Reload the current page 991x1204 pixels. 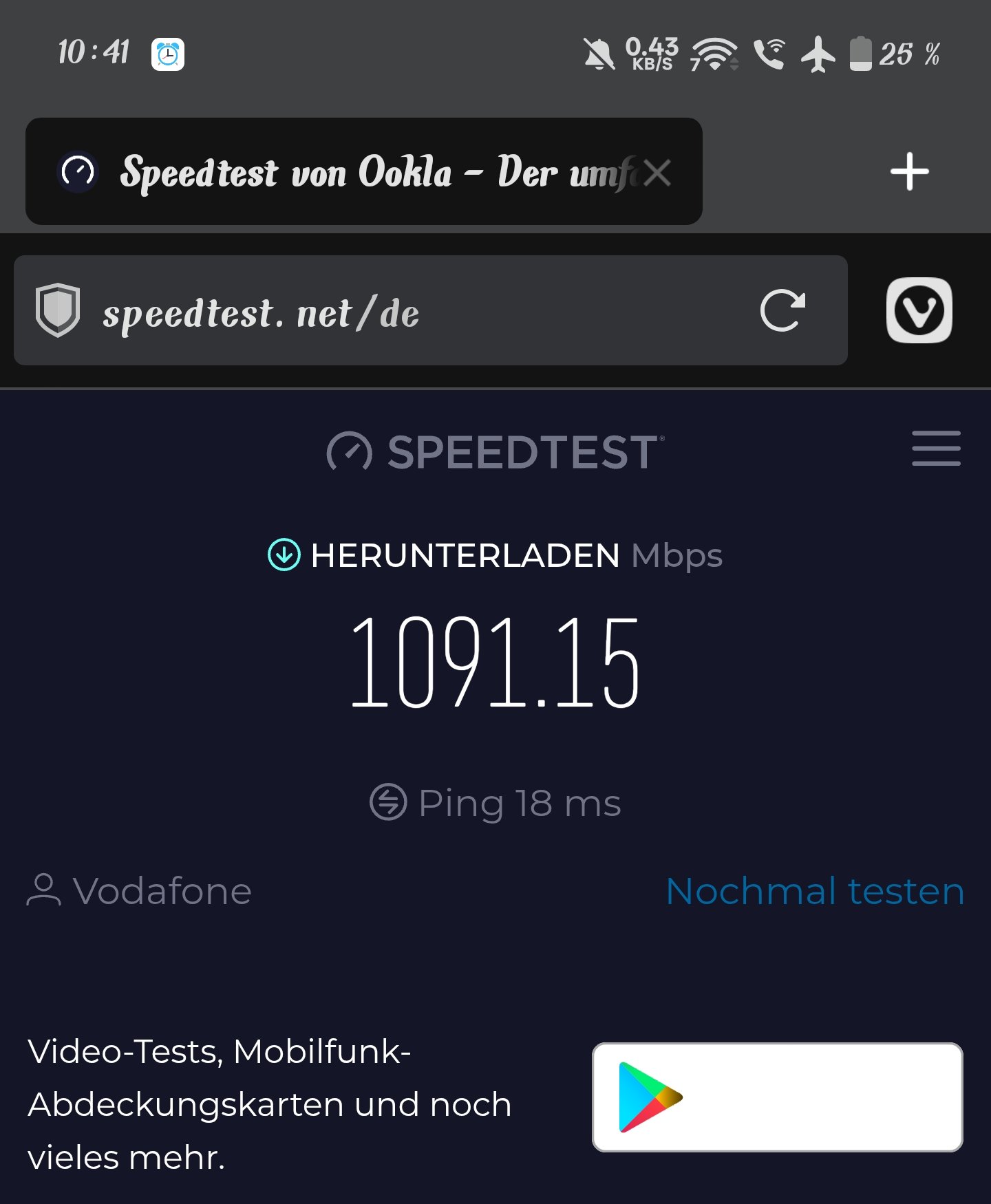[x=782, y=311]
